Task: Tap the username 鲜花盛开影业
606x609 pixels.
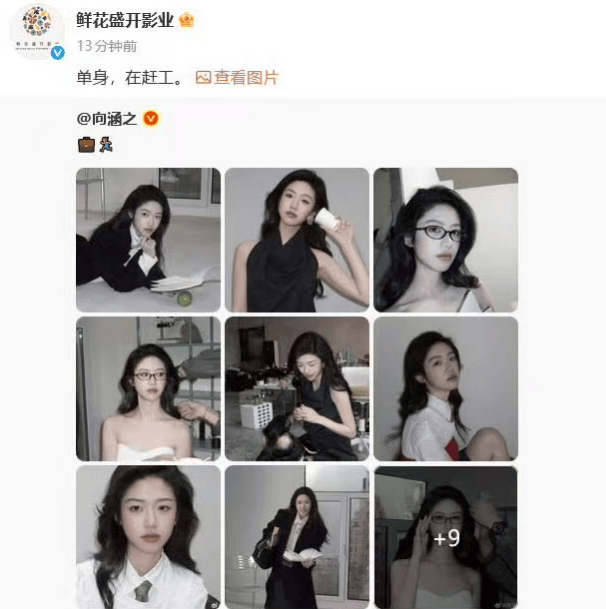Action: point(124,19)
